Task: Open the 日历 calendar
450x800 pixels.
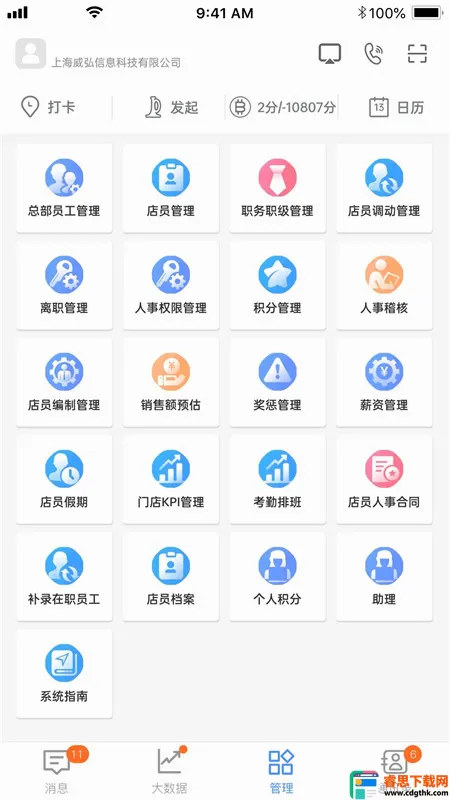Action: point(396,108)
